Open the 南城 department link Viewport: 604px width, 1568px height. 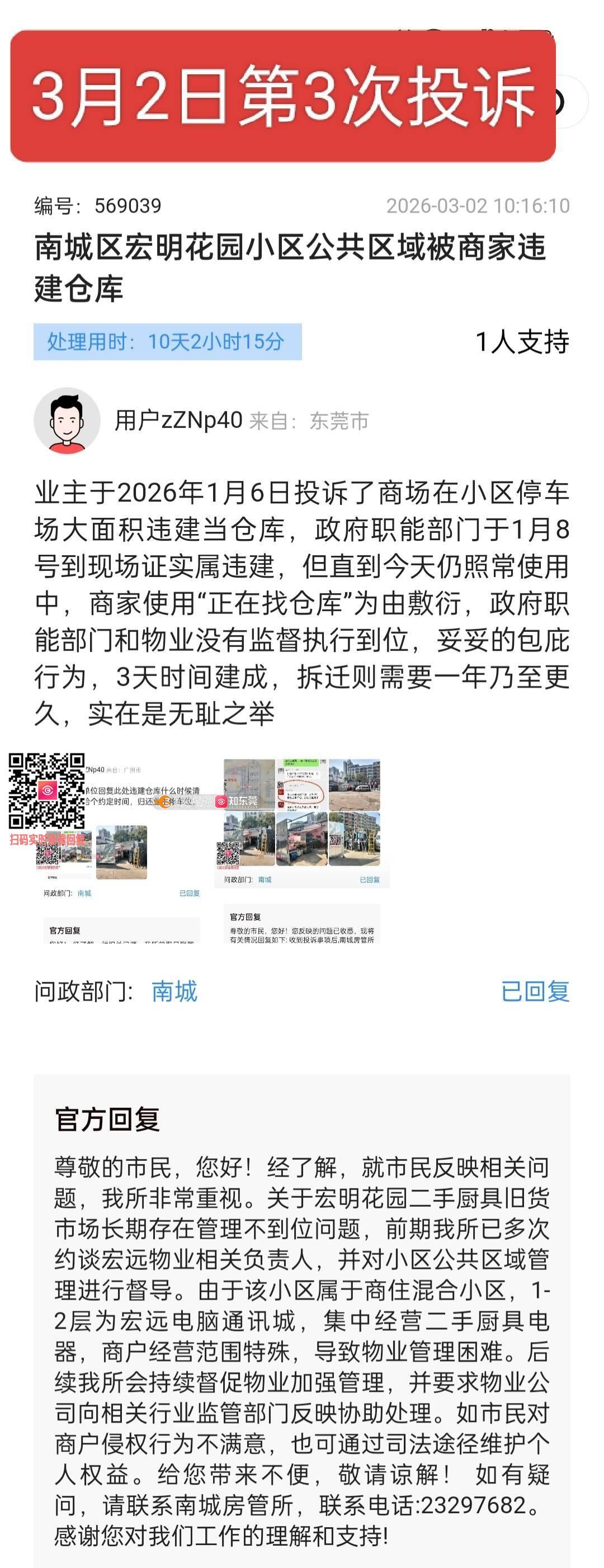pyautogui.click(x=174, y=991)
